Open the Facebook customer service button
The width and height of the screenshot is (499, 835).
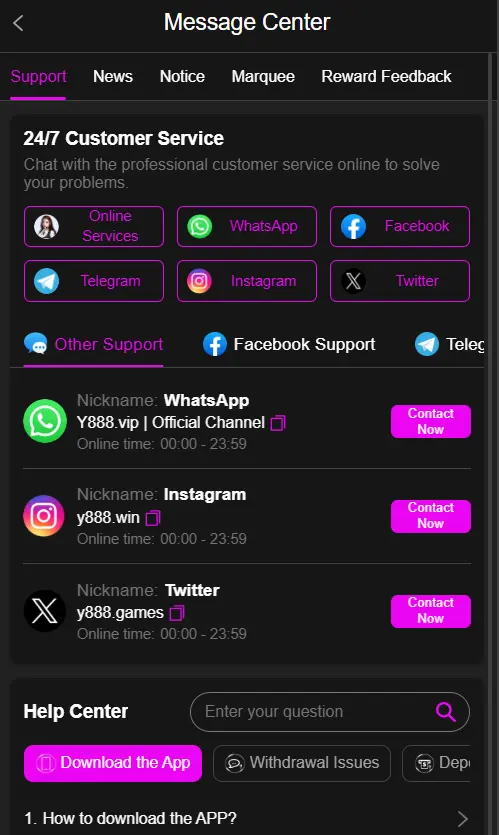point(399,226)
